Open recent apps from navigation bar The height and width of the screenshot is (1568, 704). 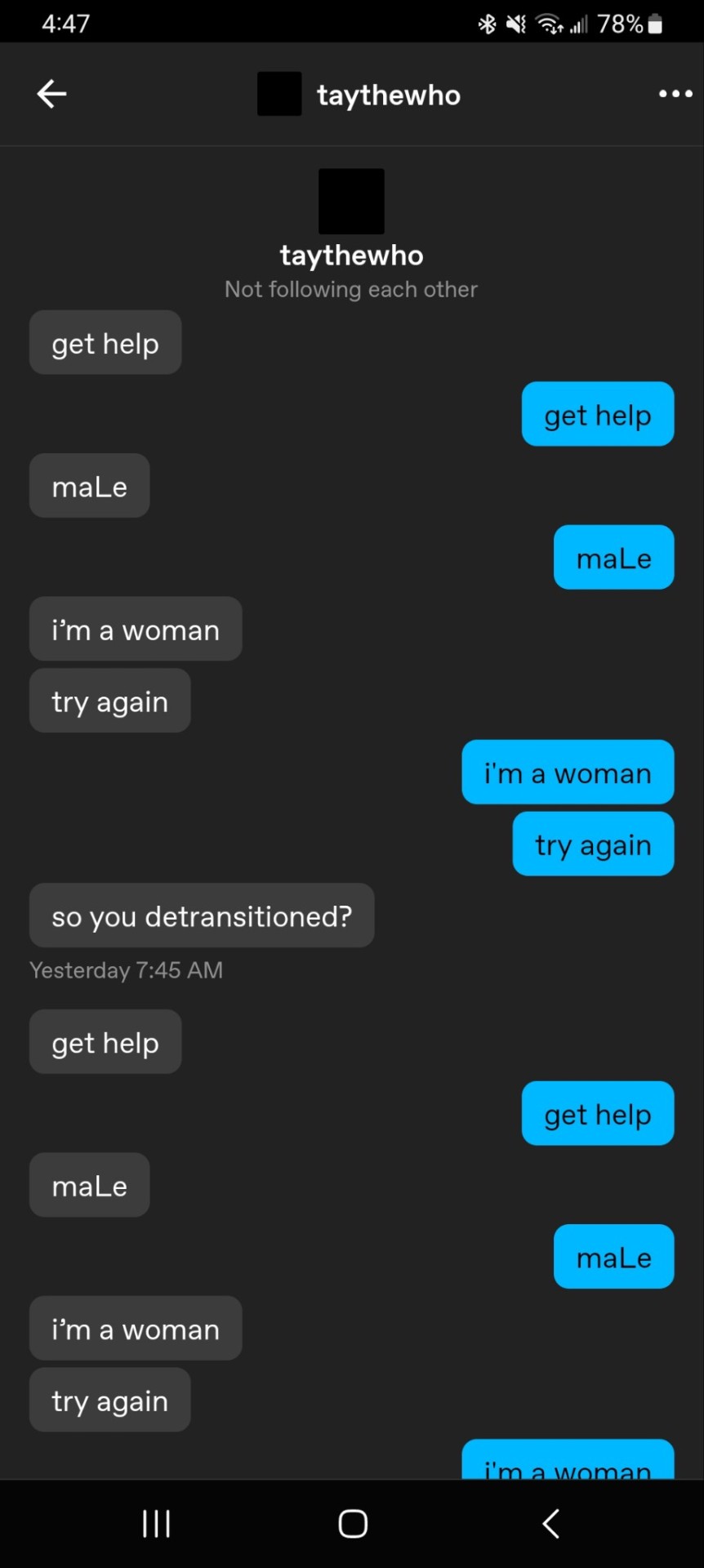[156, 1523]
